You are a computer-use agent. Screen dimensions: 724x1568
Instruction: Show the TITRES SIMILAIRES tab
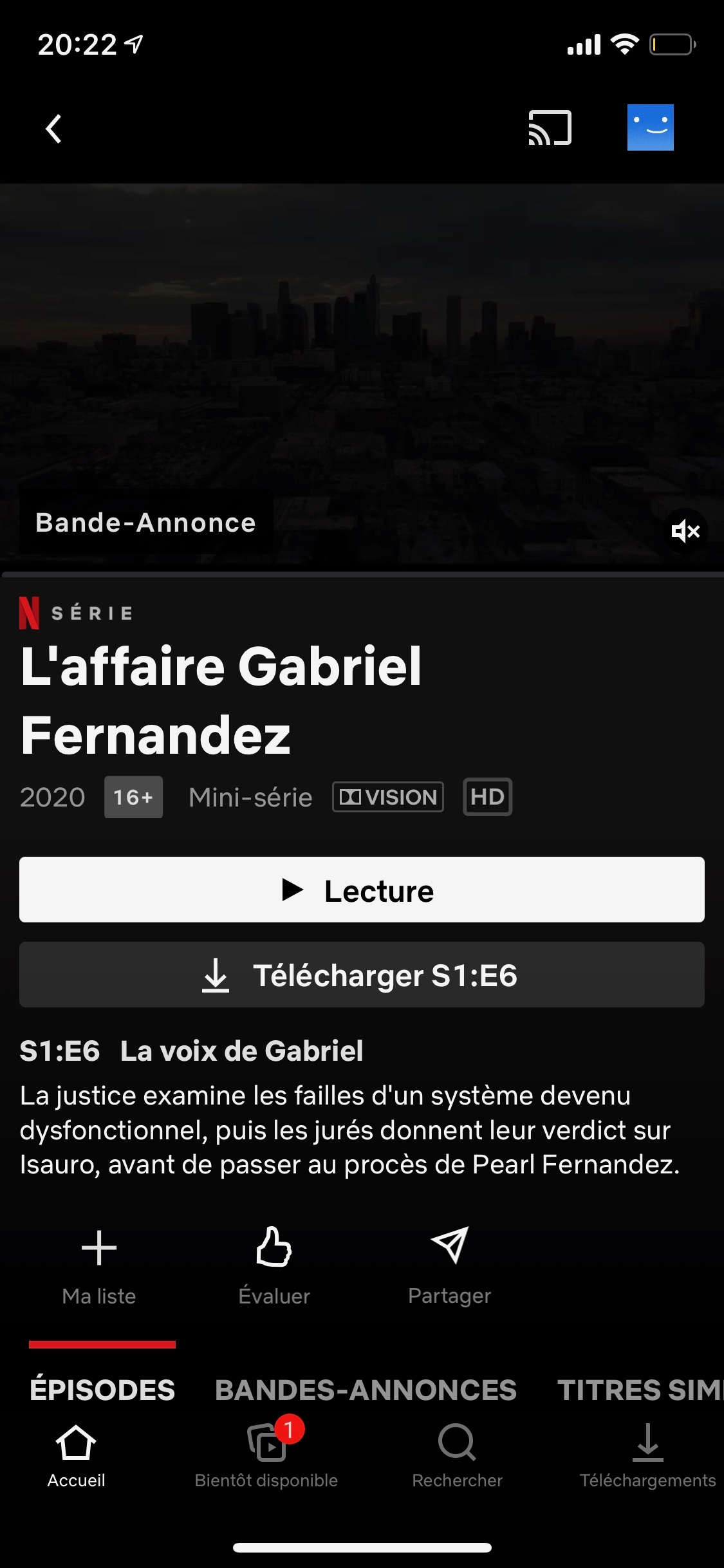pyautogui.click(x=640, y=1390)
